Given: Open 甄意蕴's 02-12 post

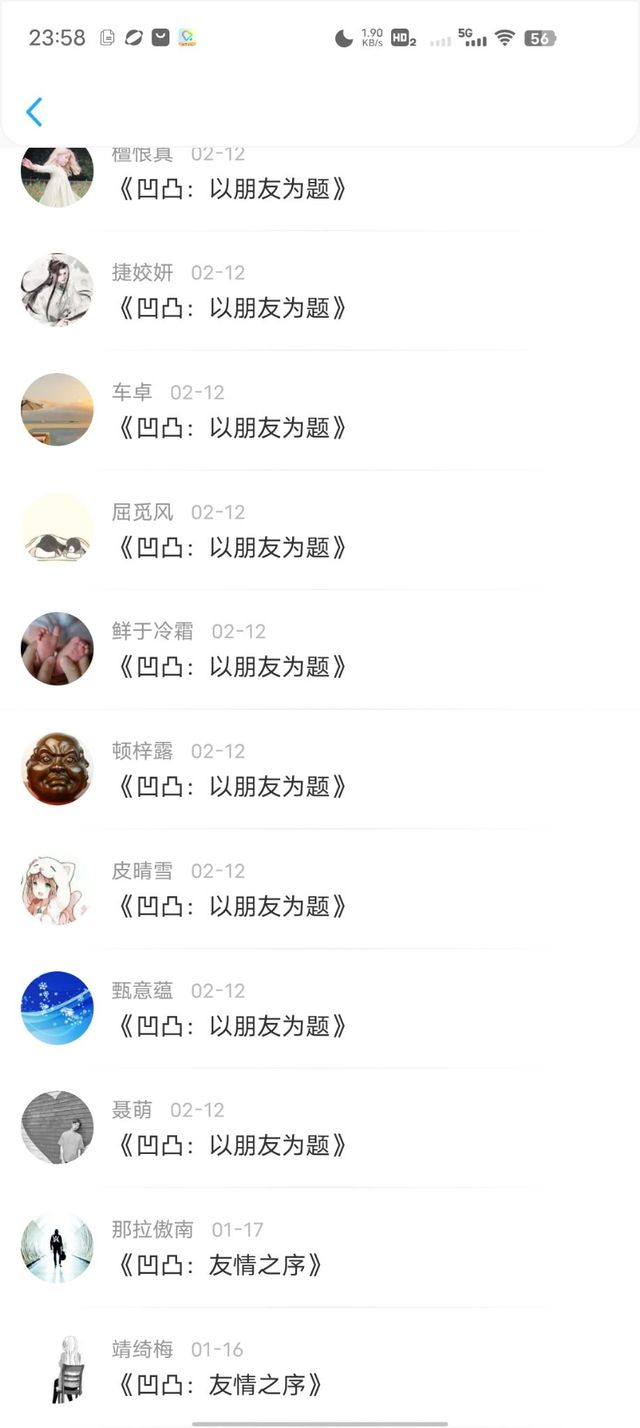Looking at the screenshot, I should 232,1025.
